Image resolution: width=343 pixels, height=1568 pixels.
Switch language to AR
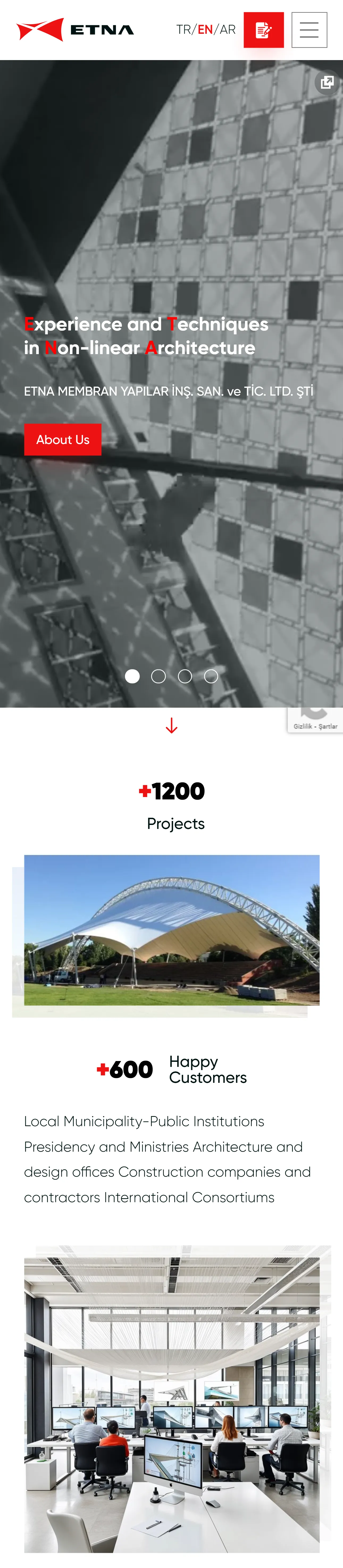click(228, 30)
